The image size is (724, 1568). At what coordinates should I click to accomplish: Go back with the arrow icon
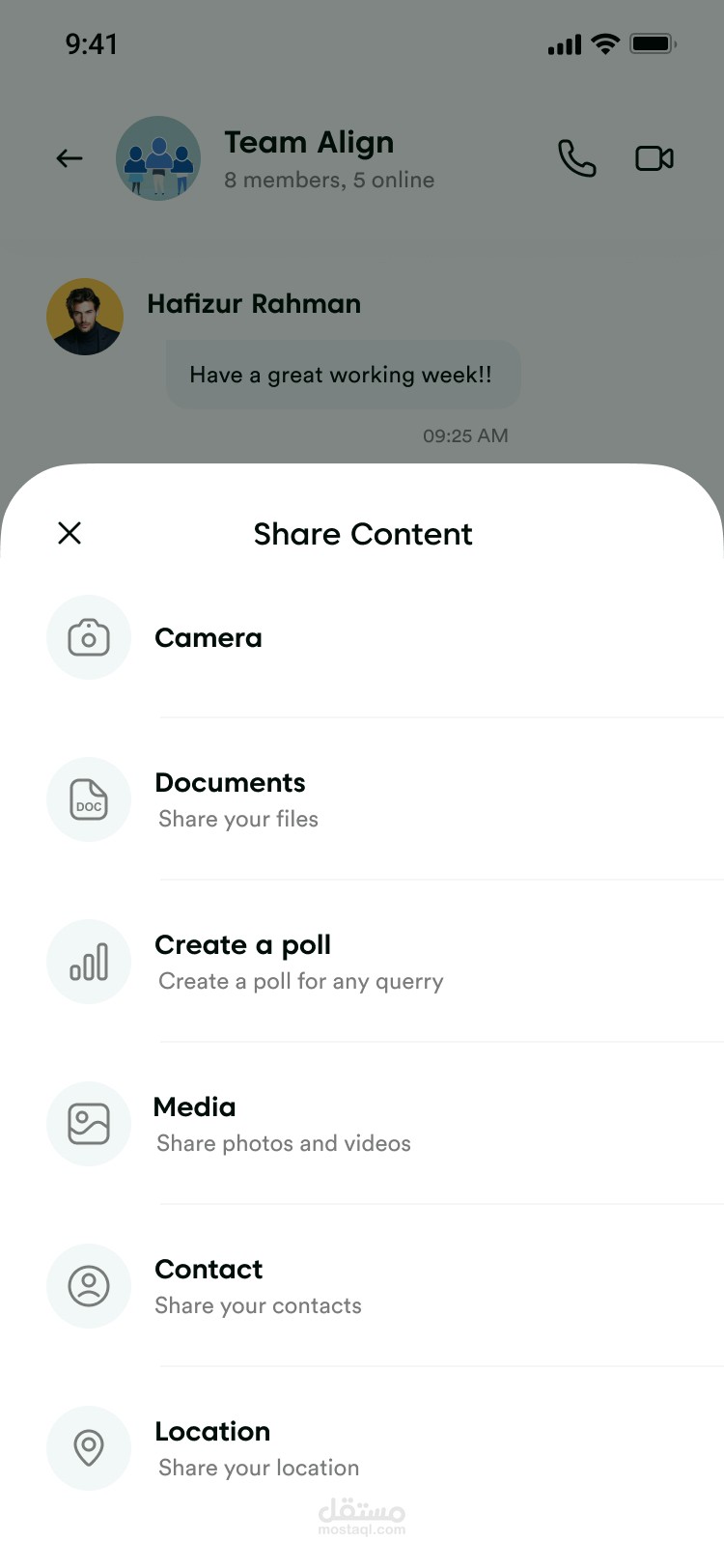[x=70, y=158]
